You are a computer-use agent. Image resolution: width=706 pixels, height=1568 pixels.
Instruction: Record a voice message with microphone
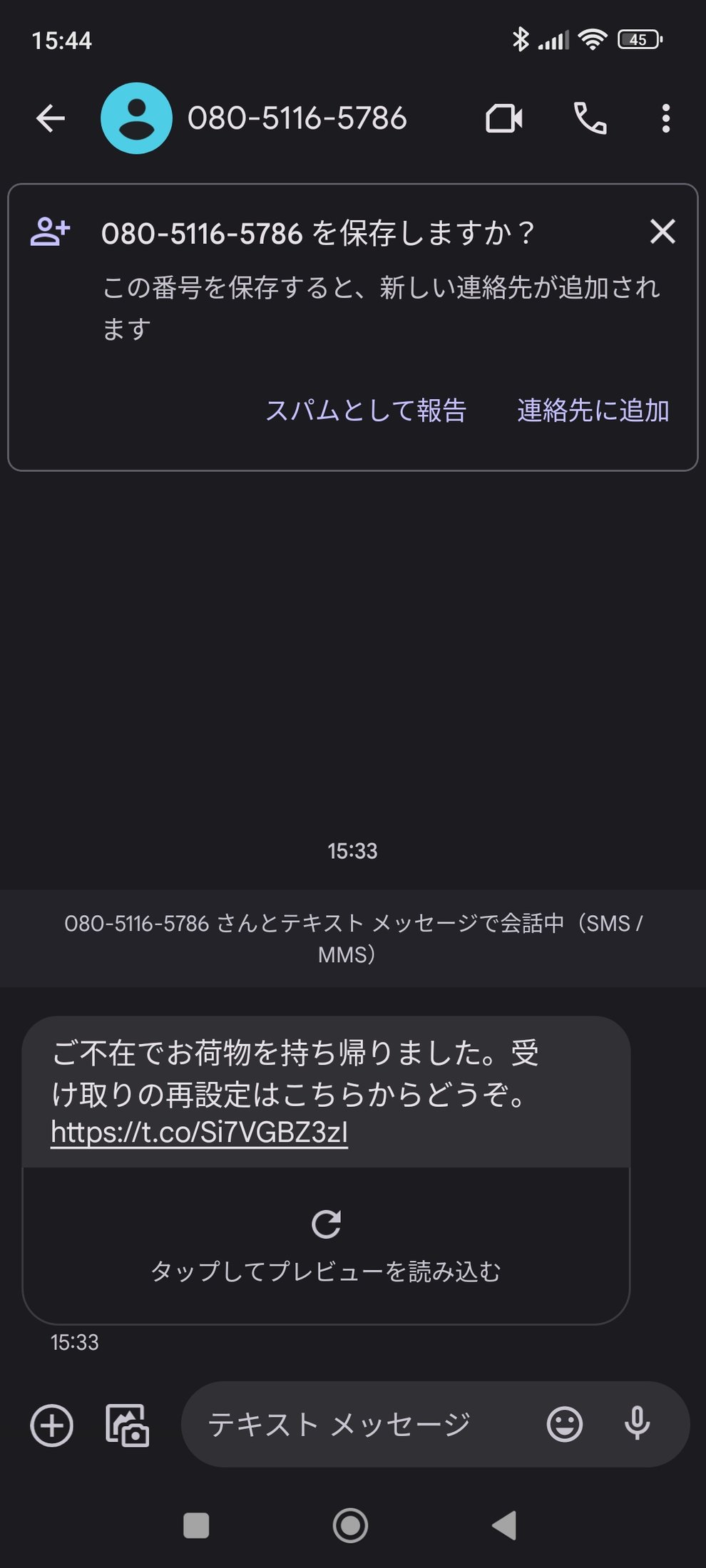tap(637, 1425)
